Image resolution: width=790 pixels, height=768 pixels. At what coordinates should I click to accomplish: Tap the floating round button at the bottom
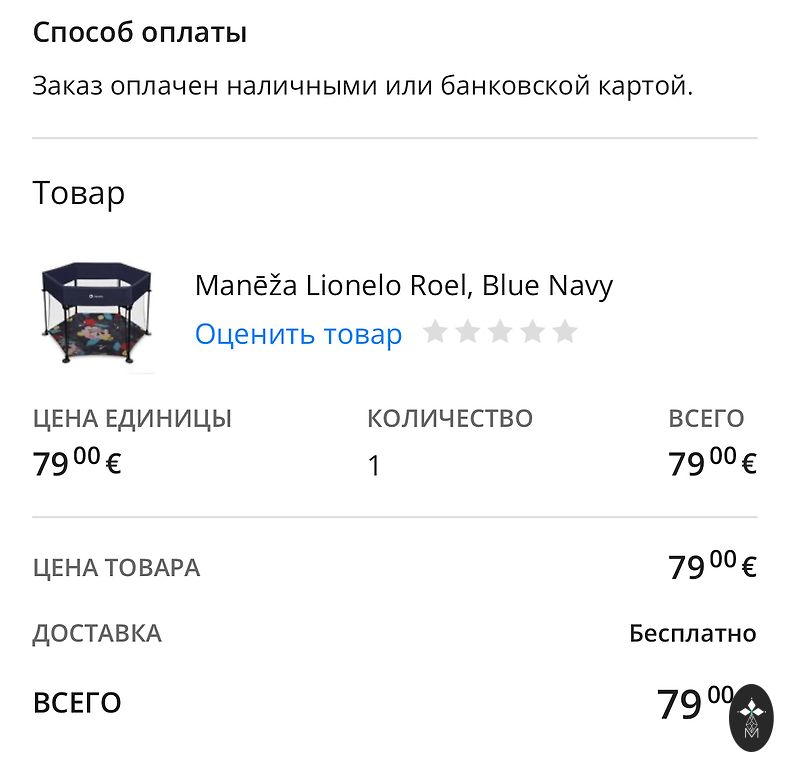(751, 718)
